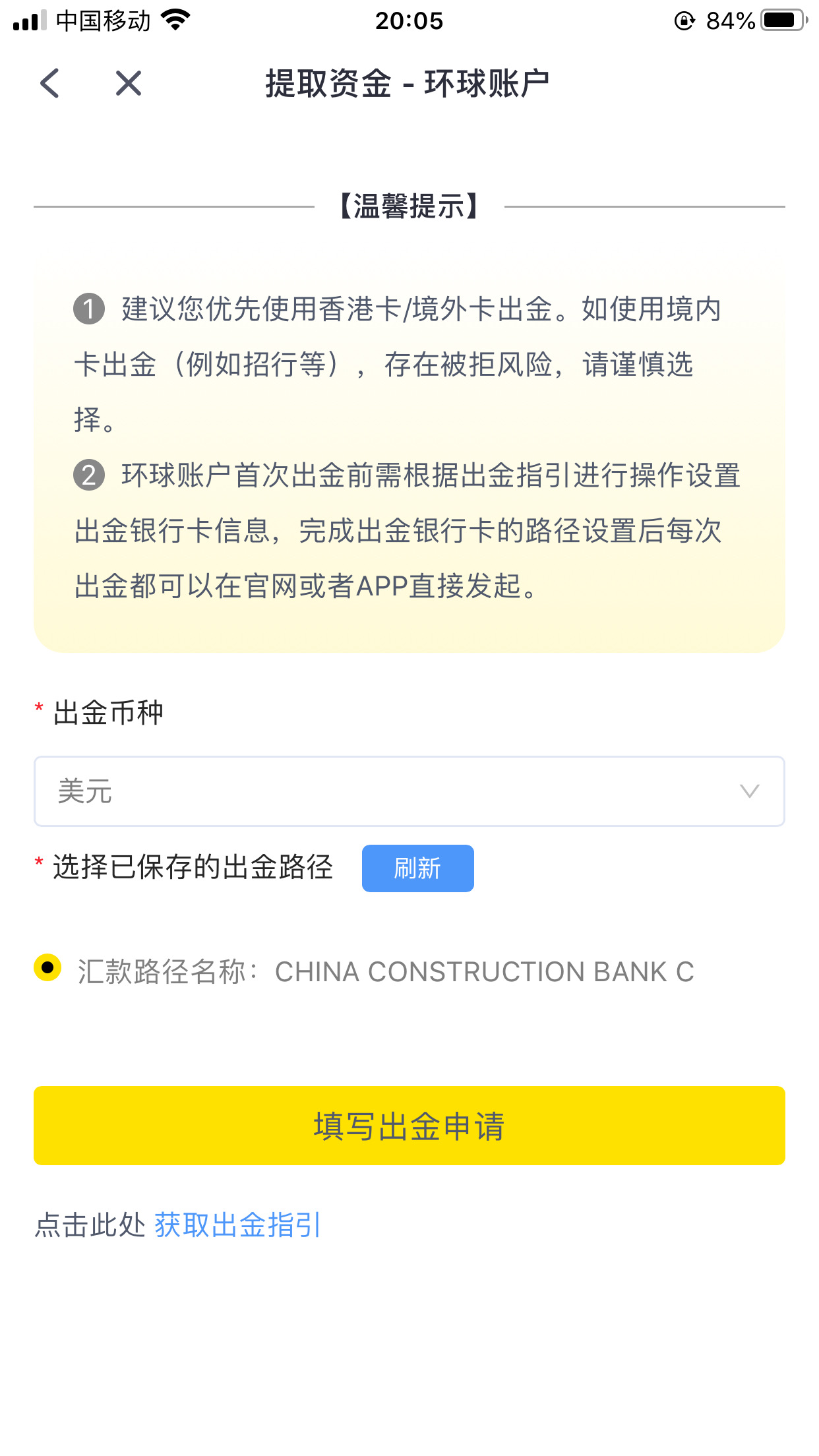Open the 出金币种 currency dropdown showing 美元
This screenshot has height=1456, width=819.
[409, 791]
